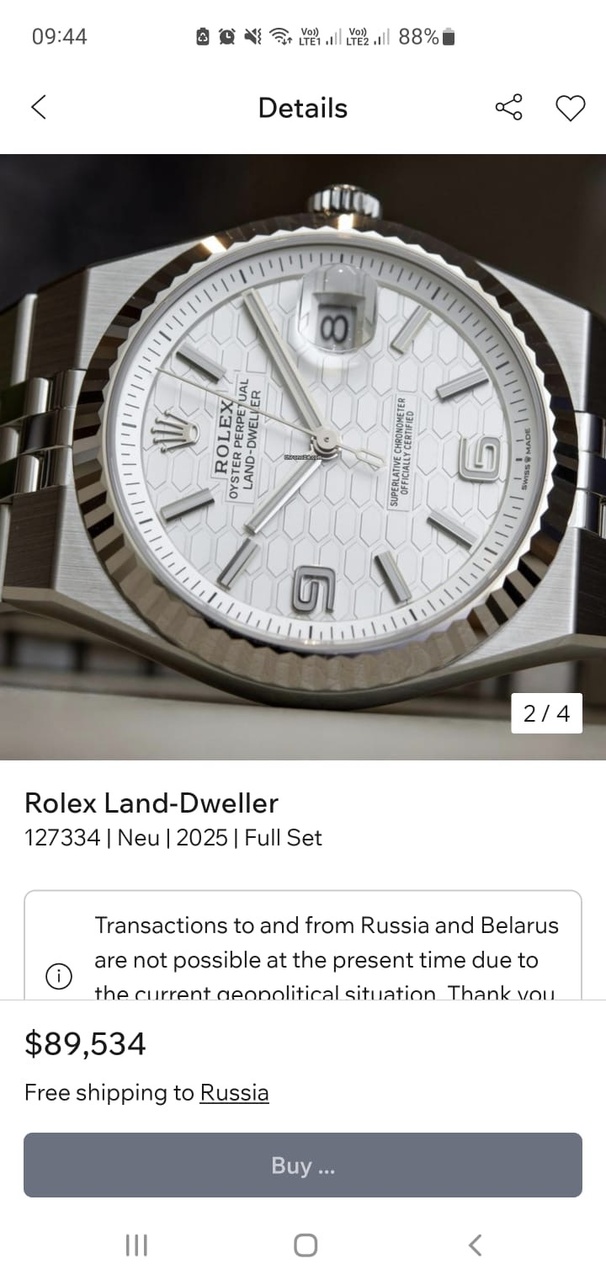Viewport: 606px width, 1280px height.
Task: Tap the system back button
Action: click(475, 1245)
